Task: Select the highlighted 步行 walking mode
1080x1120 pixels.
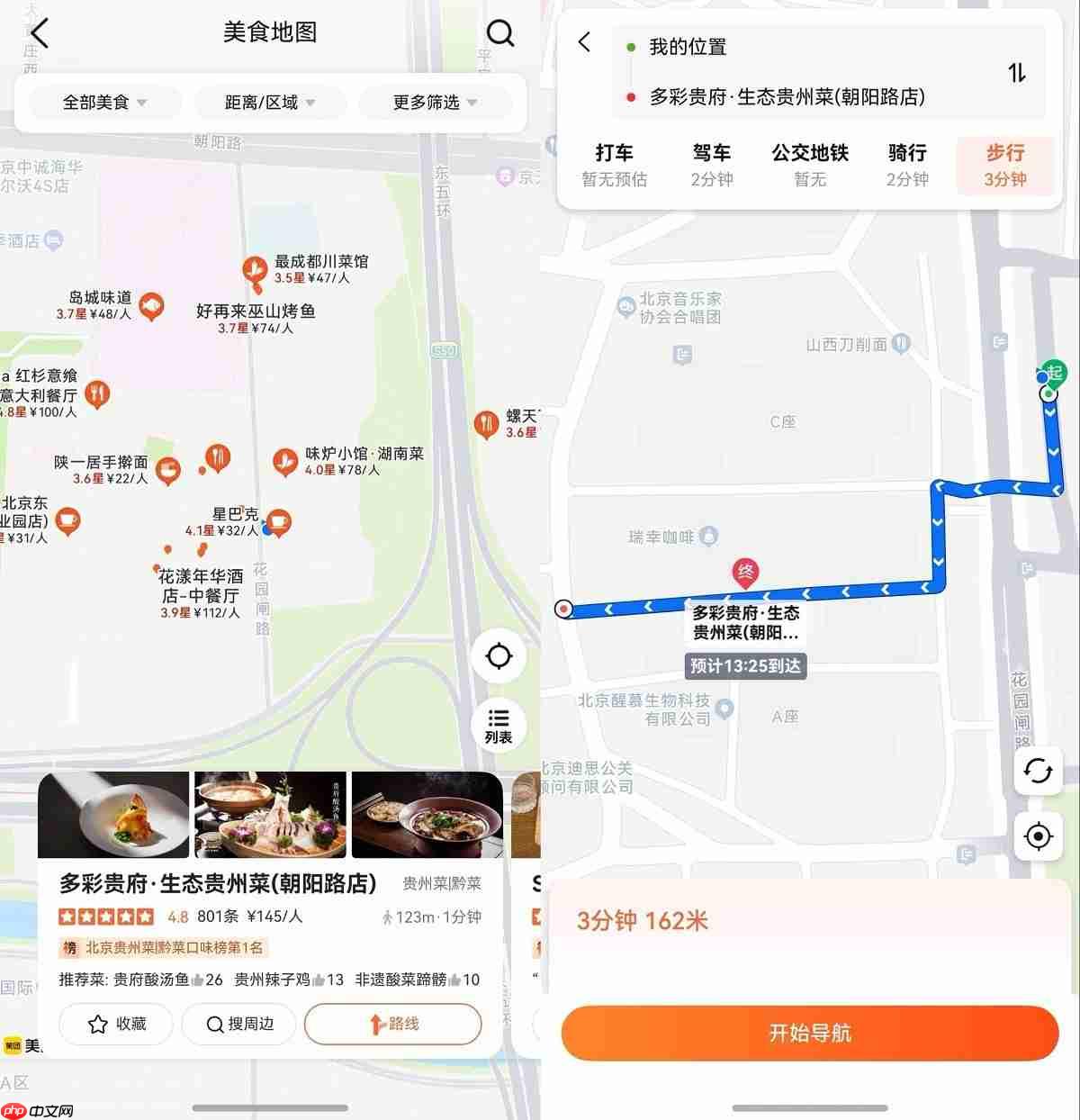Action: pyautogui.click(x=1005, y=165)
